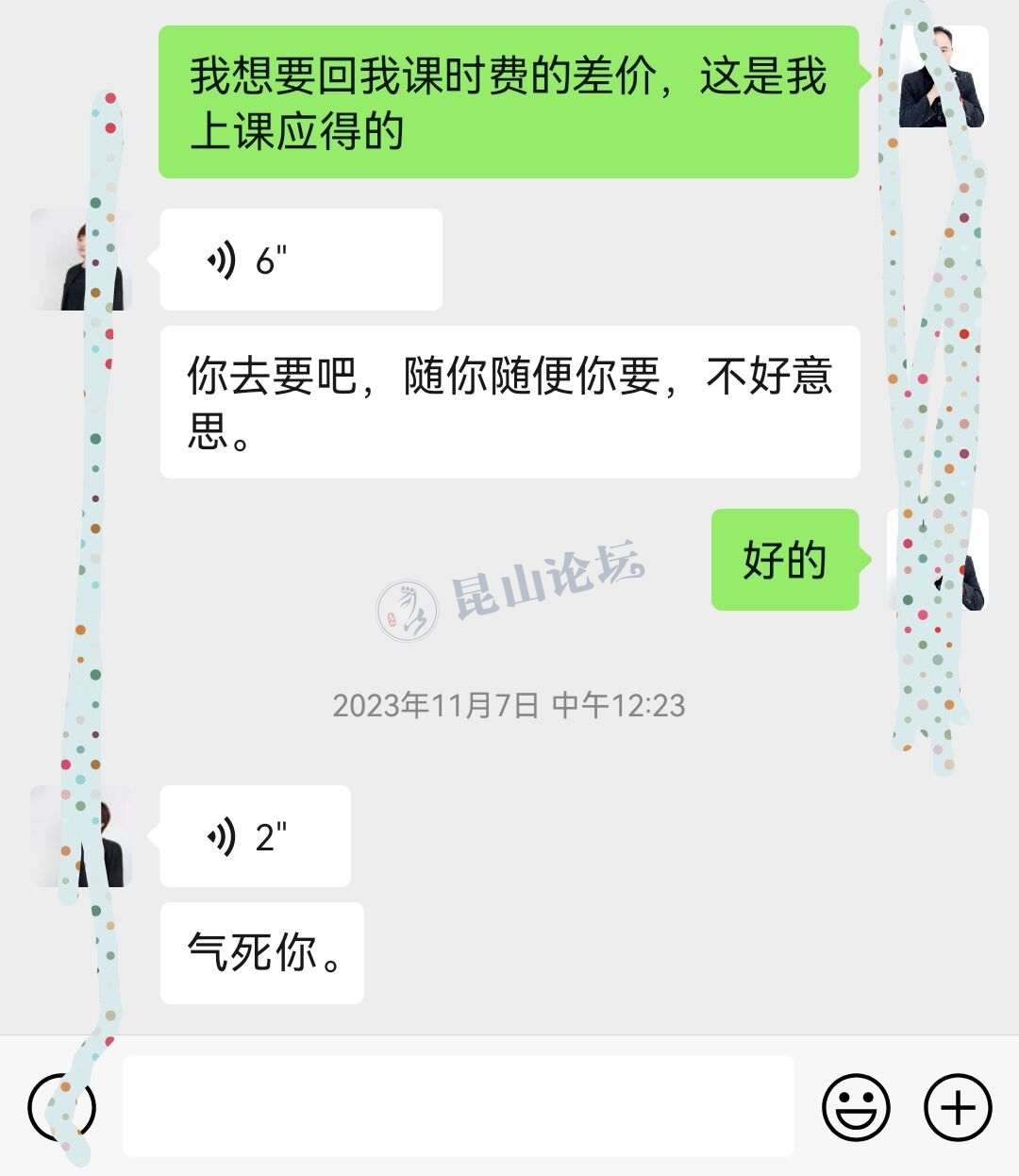Viewport: 1019px width, 1176px height.
Task: Play the 2-second voice message
Action: click(255, 836)
